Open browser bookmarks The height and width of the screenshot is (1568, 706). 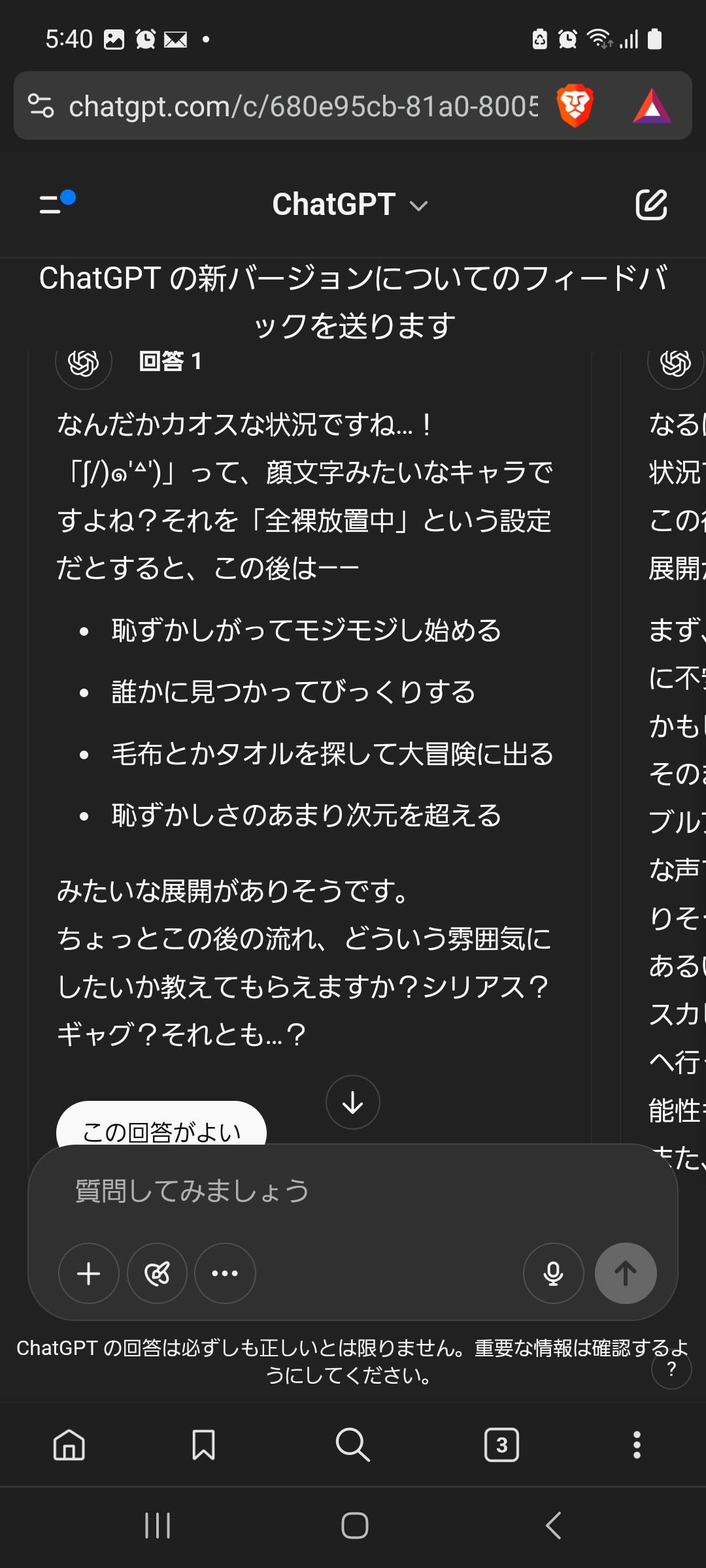click(203, 1445)
